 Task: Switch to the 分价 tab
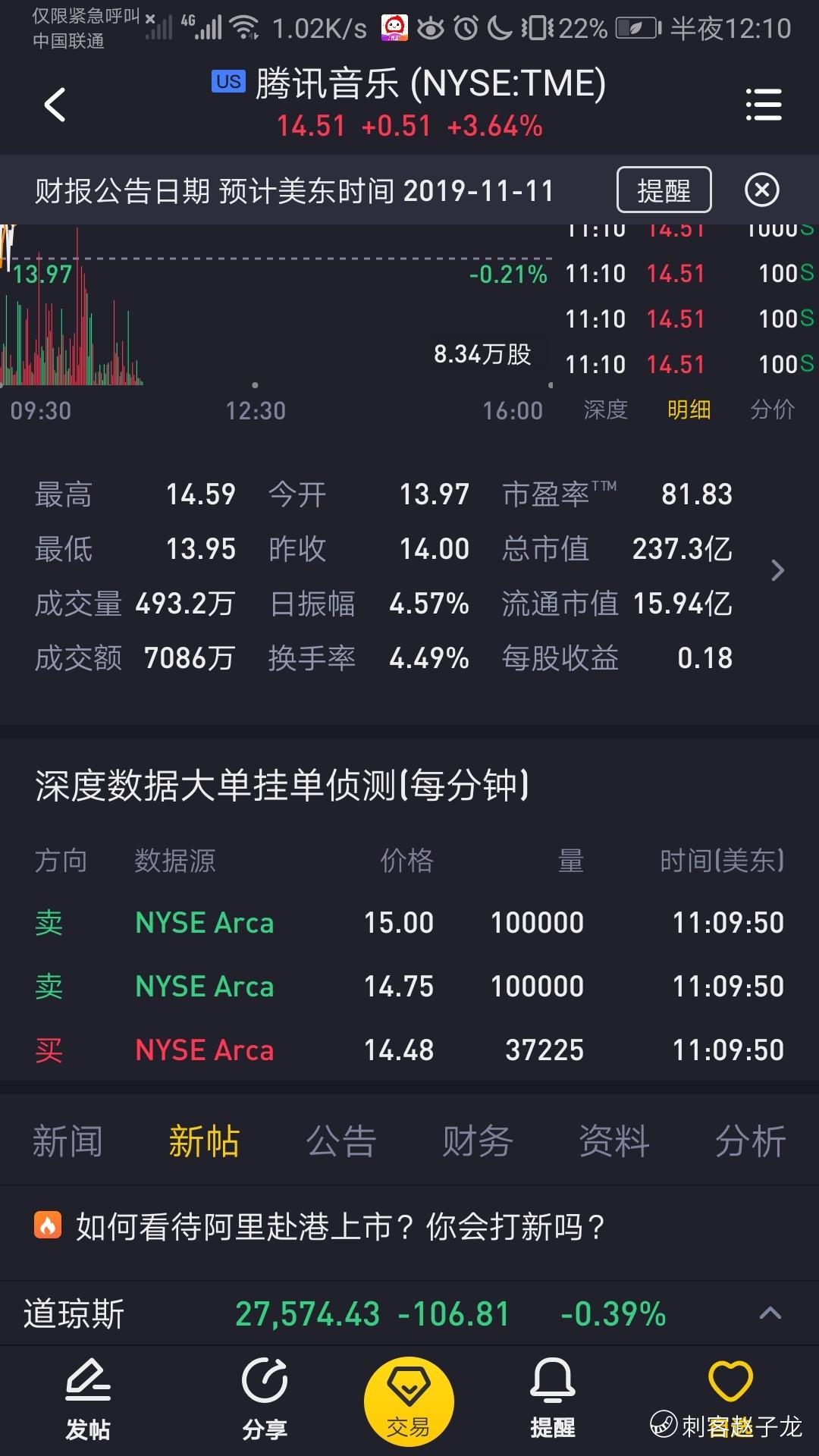tap(772, 410)
